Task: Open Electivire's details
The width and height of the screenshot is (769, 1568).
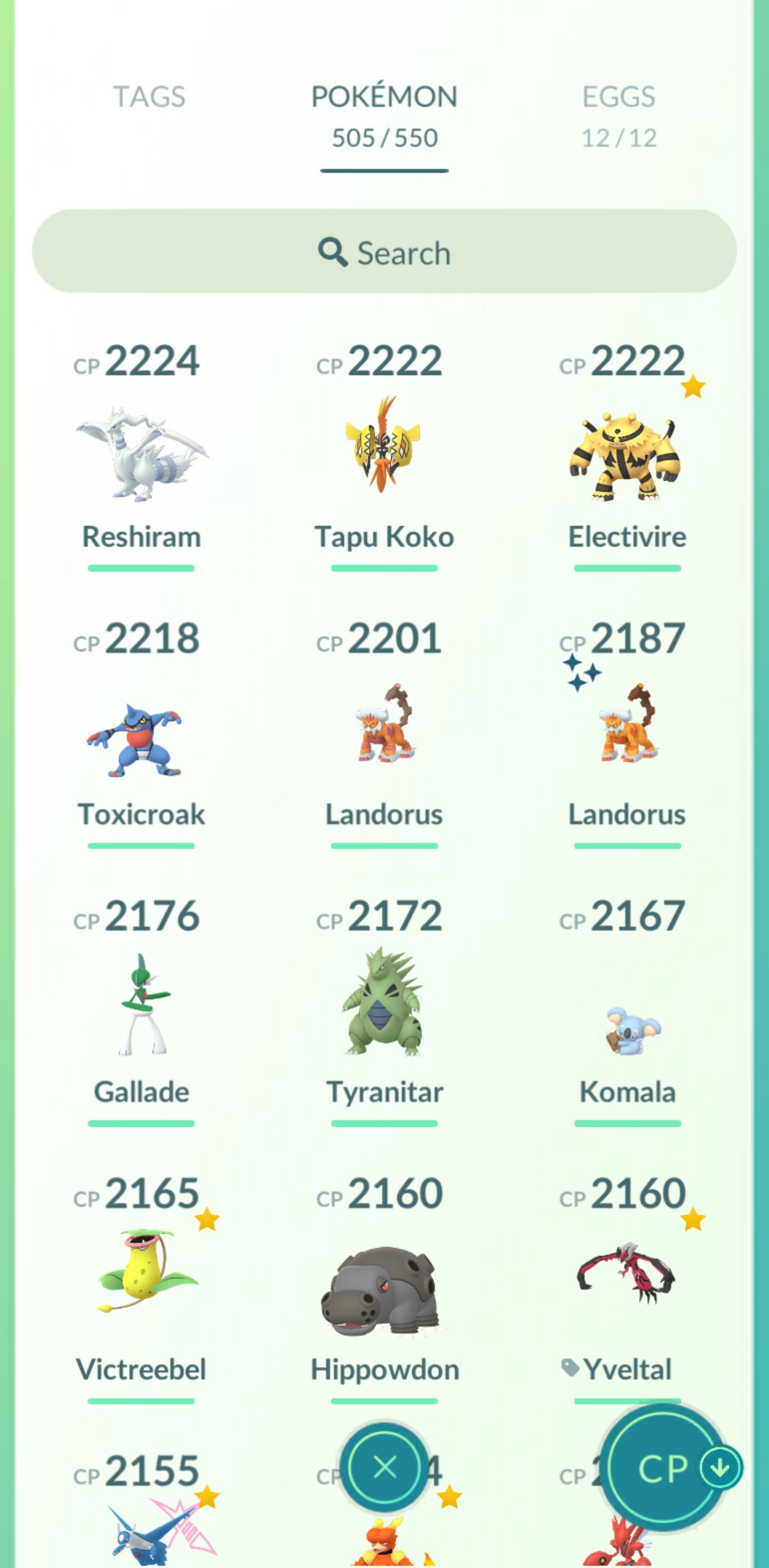Action: click(x=626, y=457)
